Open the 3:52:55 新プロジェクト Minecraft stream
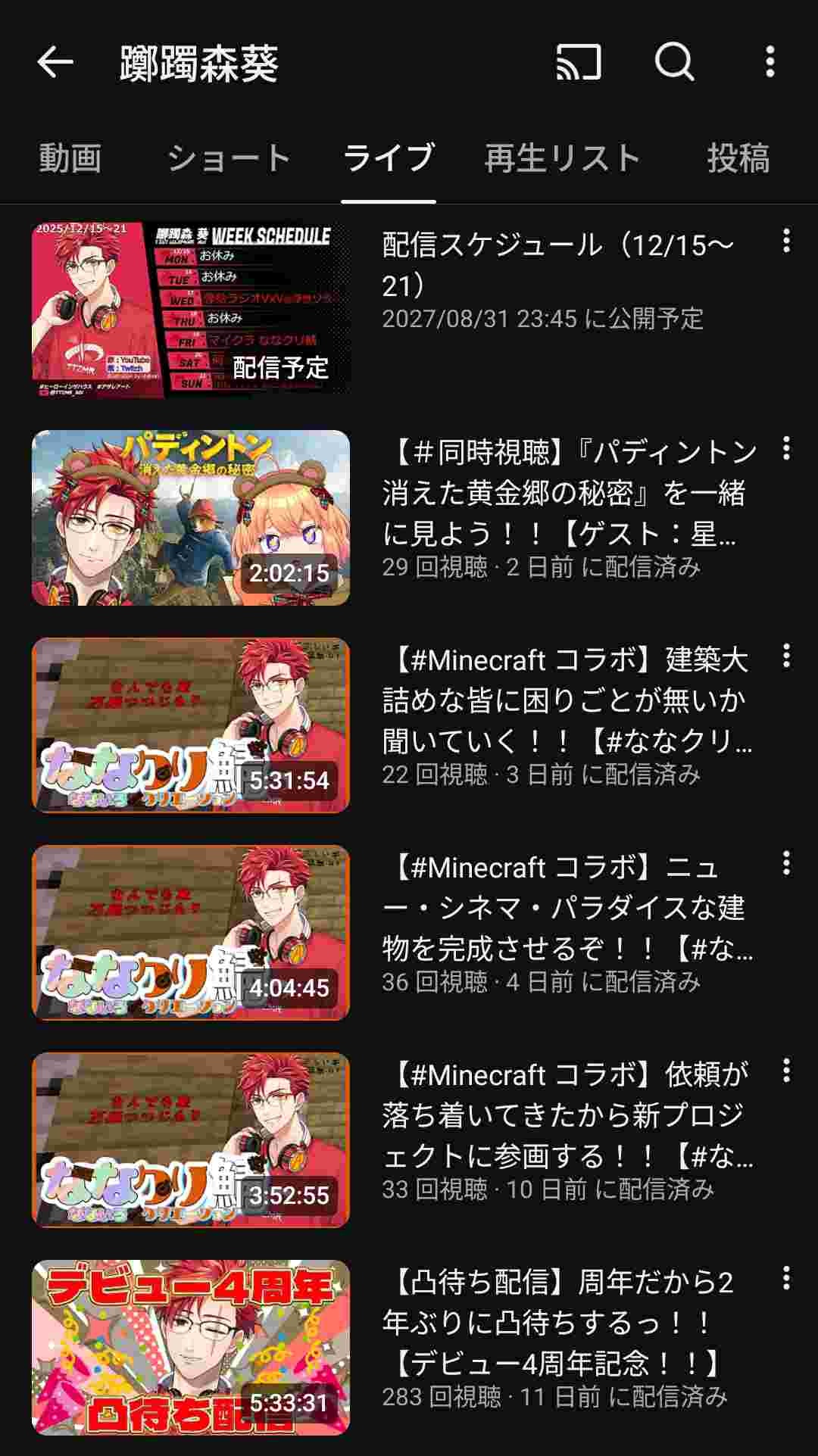The image size is (818, 1456). tap(190, 1140)
